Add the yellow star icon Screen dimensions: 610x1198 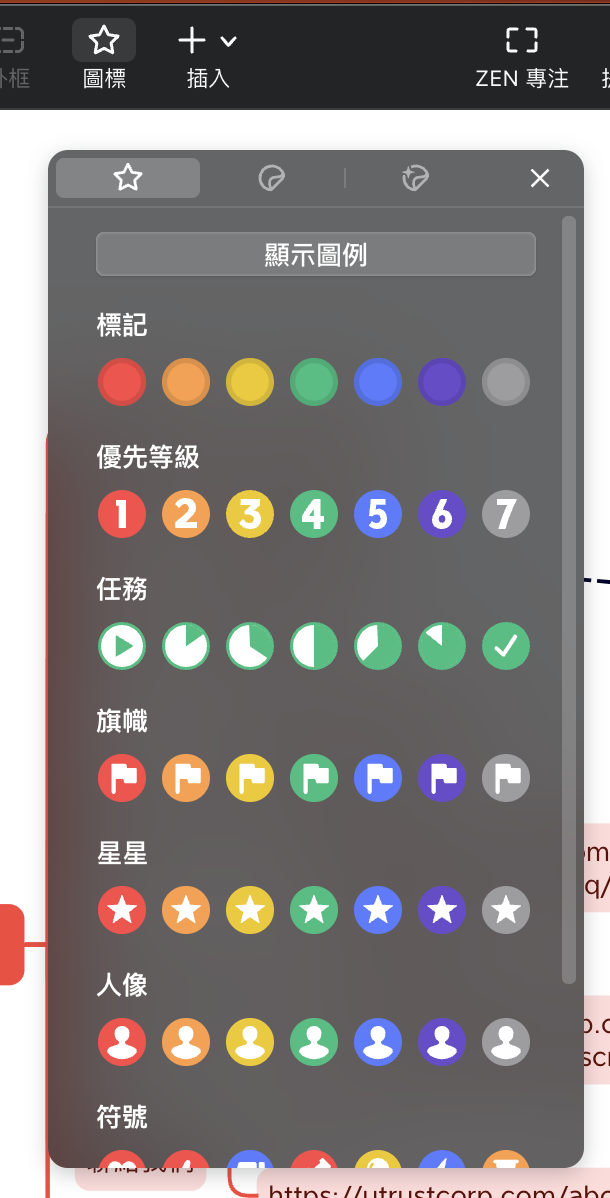250,910
